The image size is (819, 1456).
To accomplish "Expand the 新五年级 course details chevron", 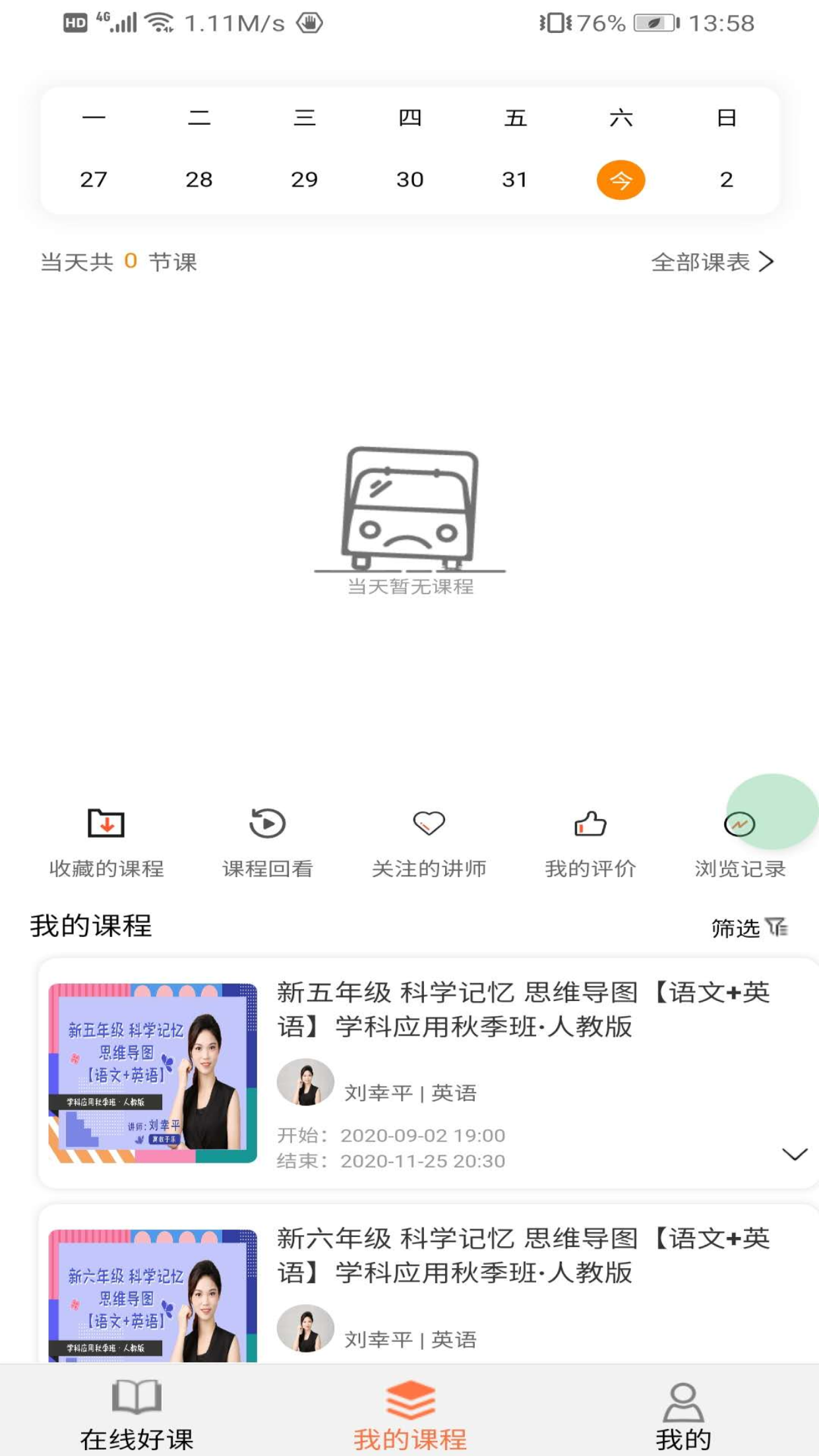I will 794,1154.
